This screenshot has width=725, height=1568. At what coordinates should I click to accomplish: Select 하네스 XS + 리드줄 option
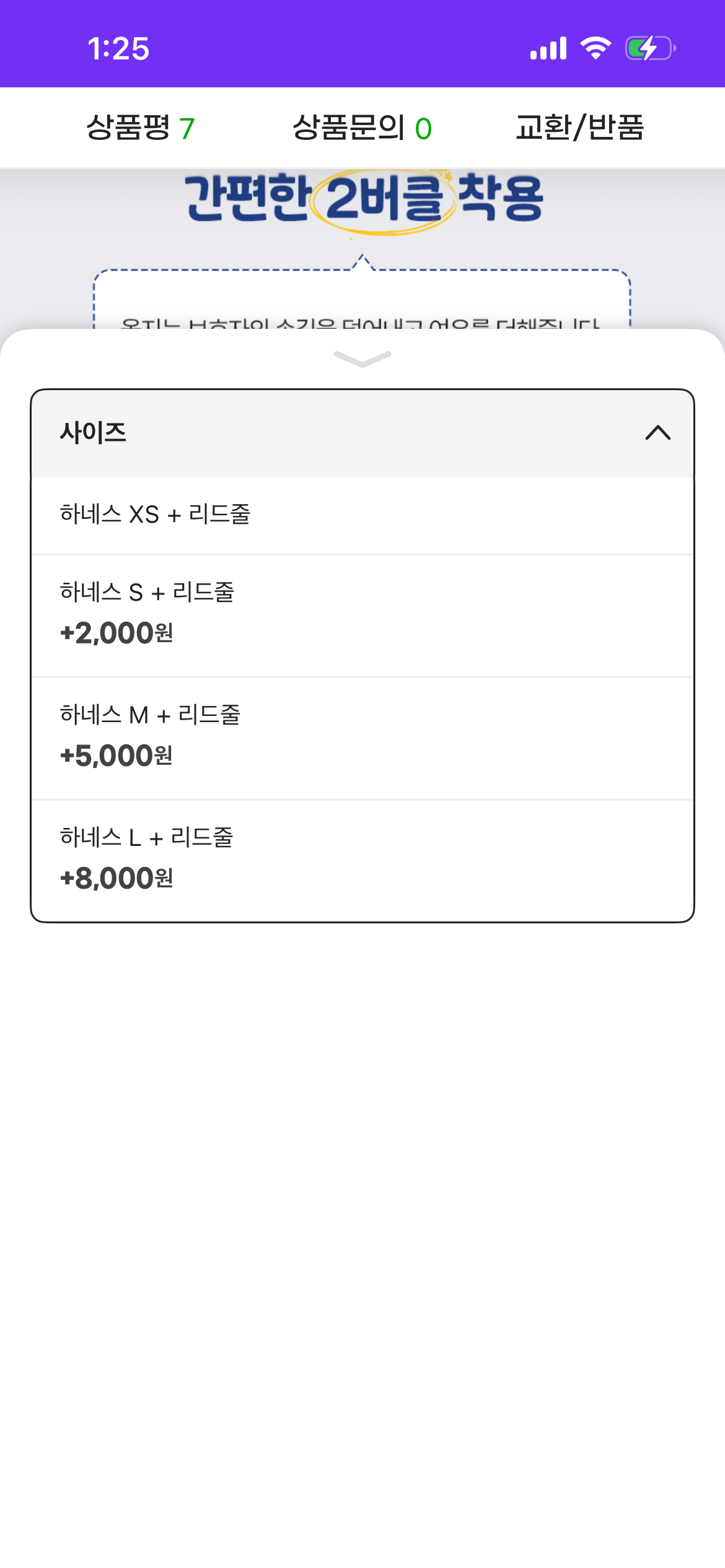[362, 515]
